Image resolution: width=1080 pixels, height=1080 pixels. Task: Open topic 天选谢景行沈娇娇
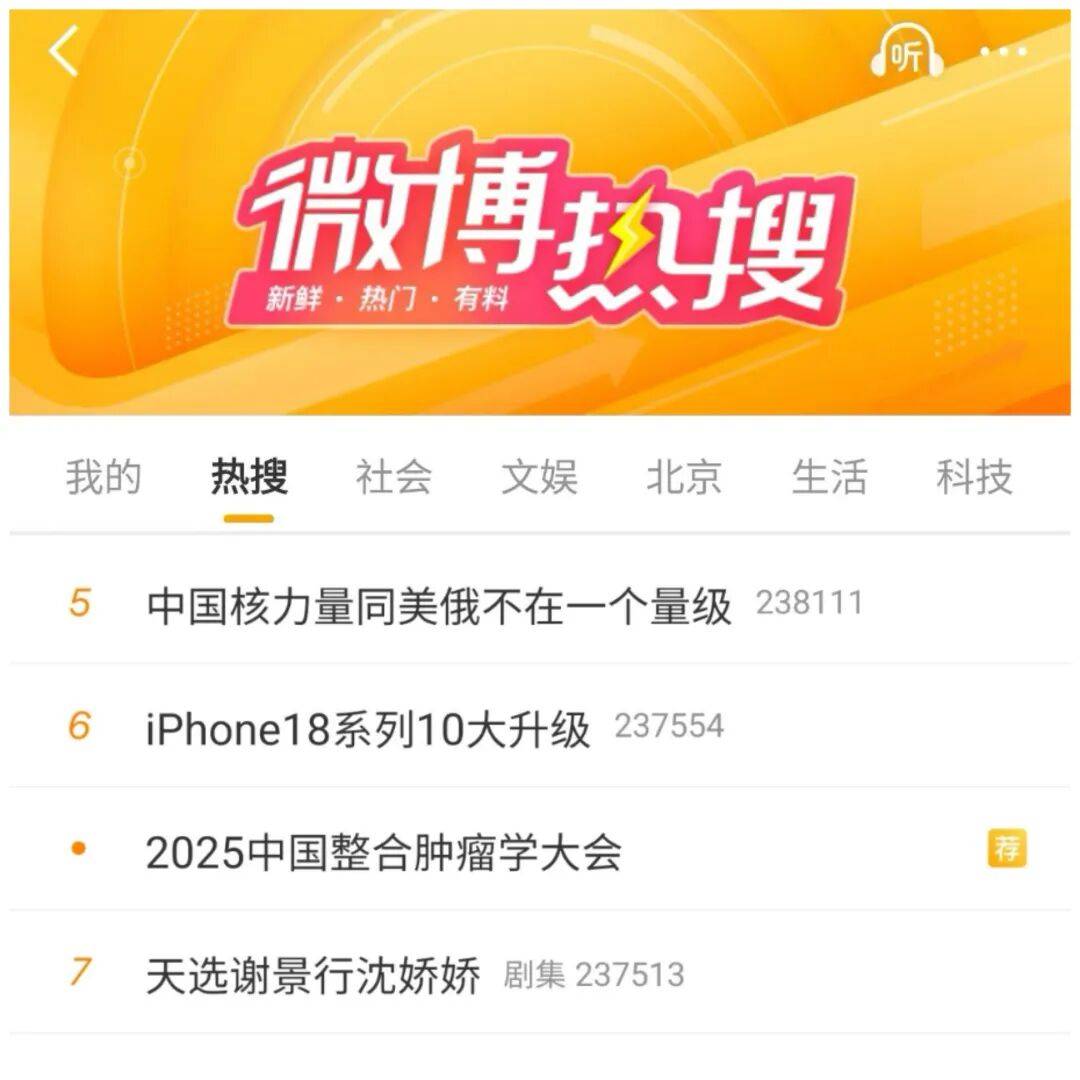click(313, 975)
